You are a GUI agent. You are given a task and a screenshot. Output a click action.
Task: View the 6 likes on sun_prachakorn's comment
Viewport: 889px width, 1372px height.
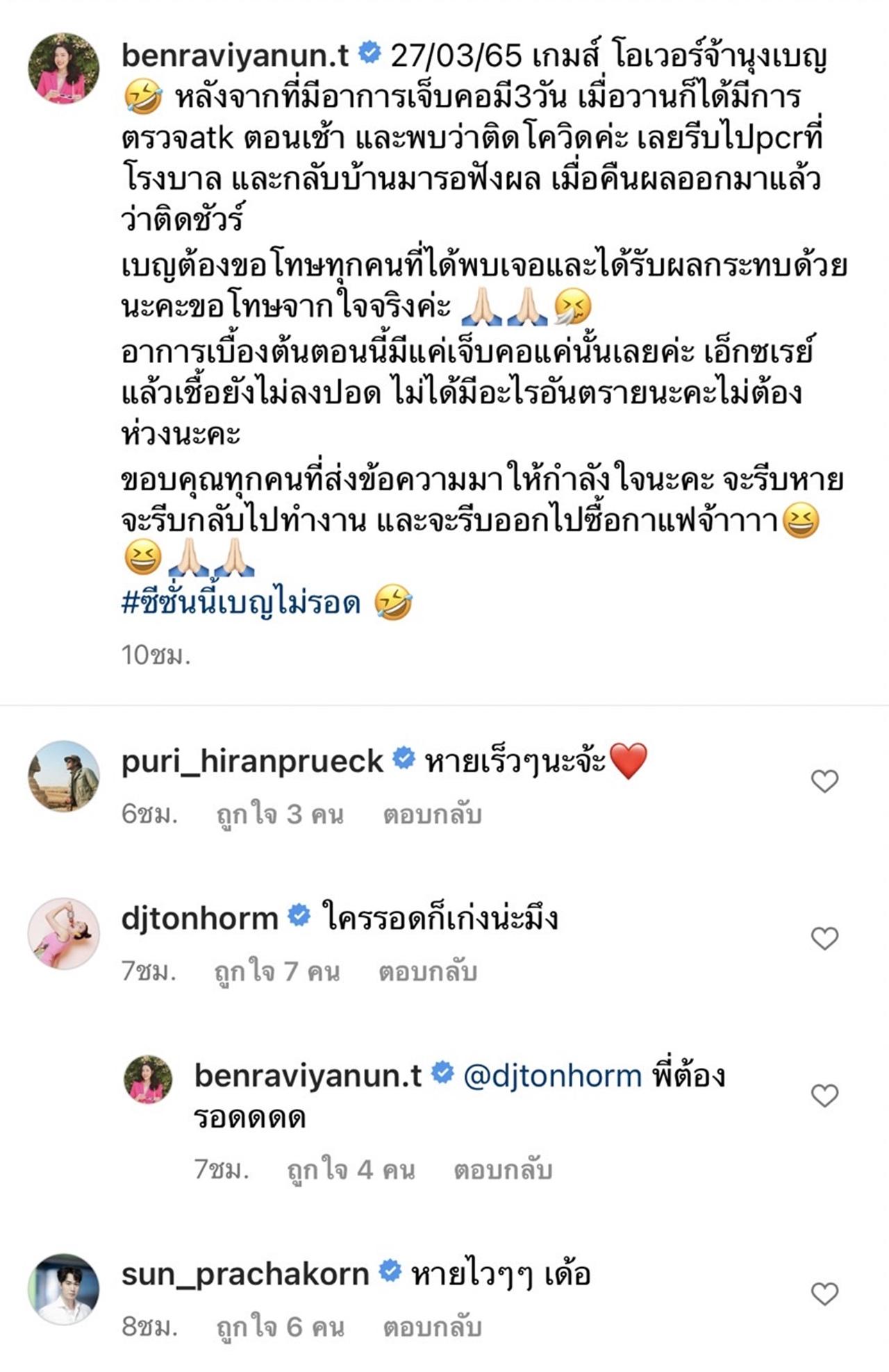(280, 1327)
